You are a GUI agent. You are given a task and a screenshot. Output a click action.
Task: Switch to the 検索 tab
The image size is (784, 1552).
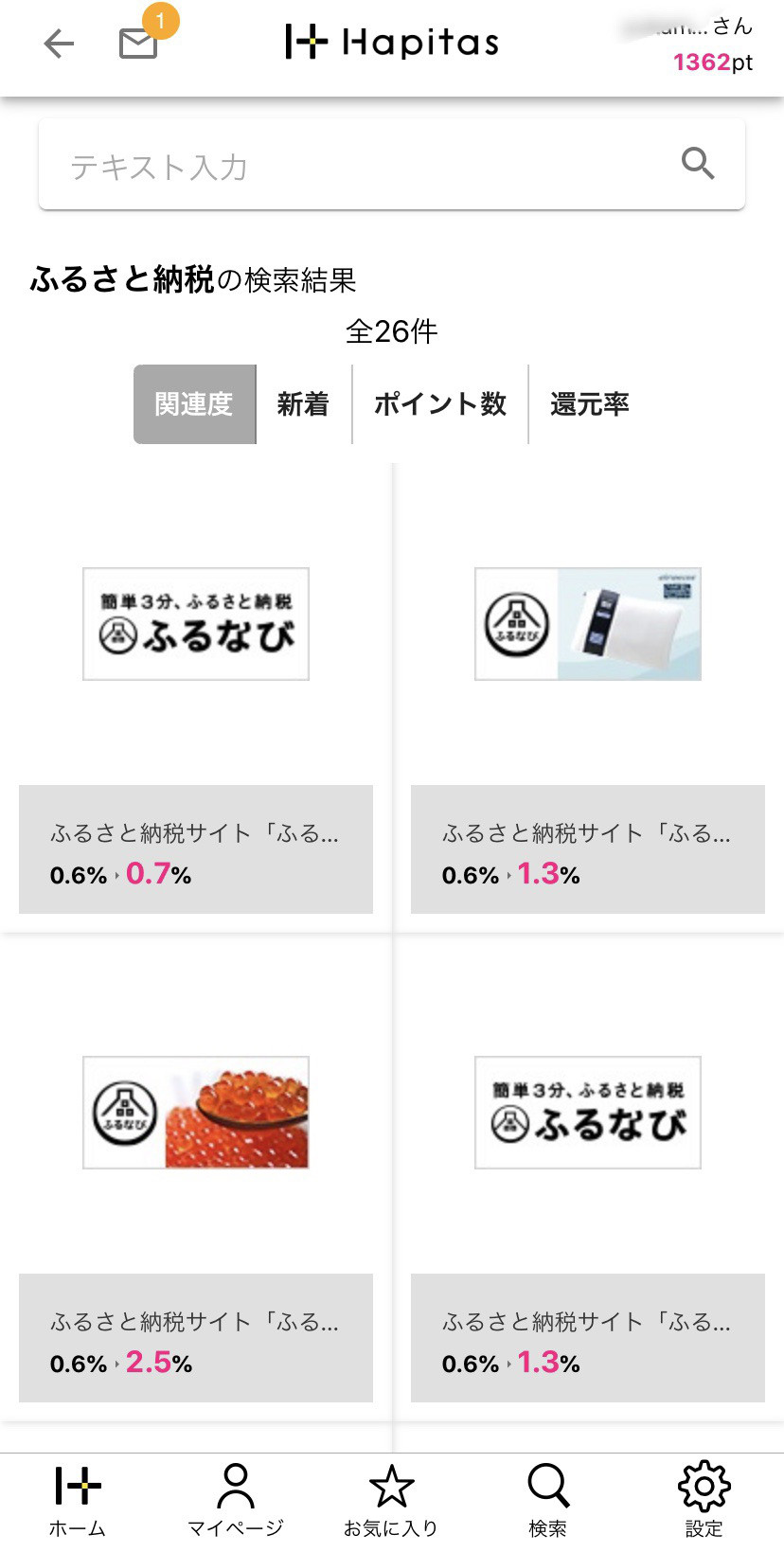[x=548, y=1501]
